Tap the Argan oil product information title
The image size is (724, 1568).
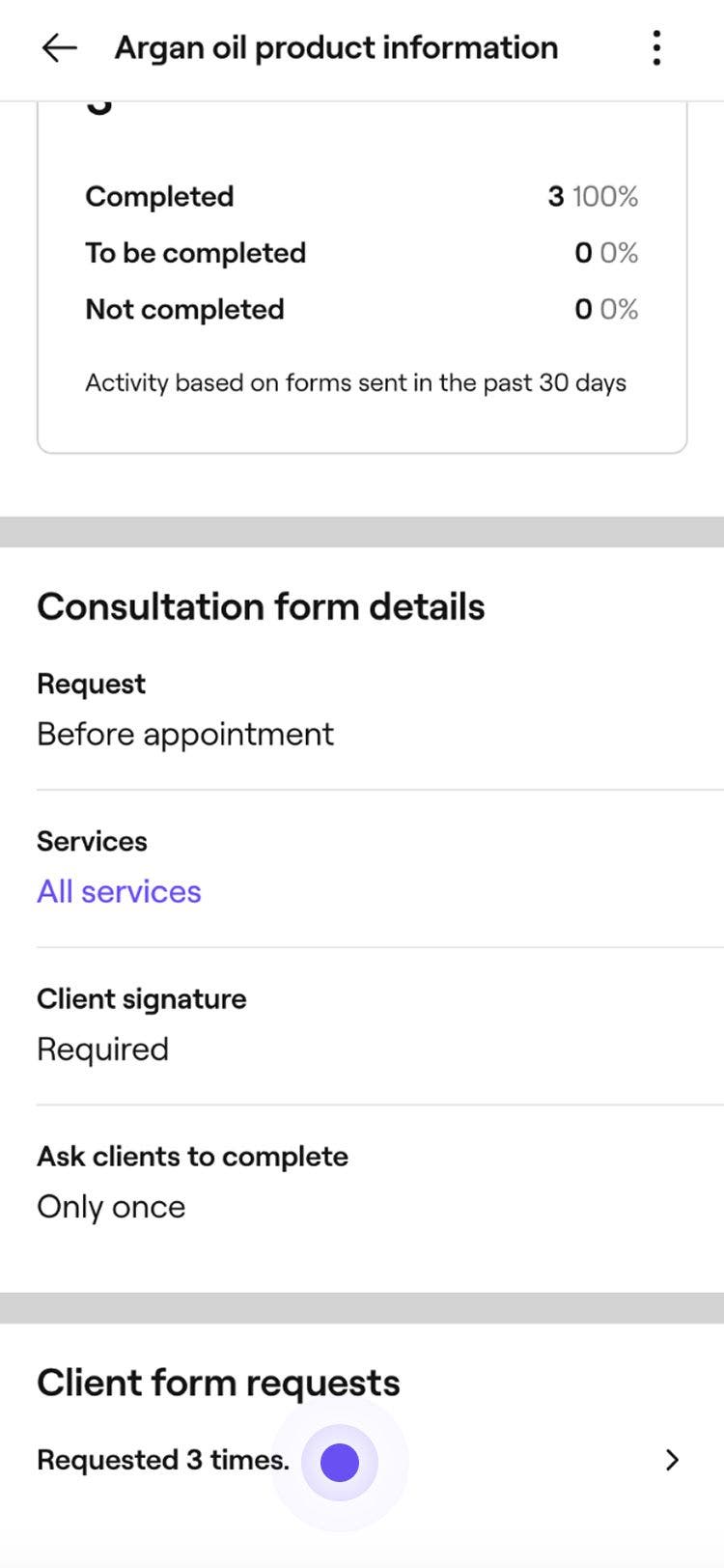[x=336, y=47]
